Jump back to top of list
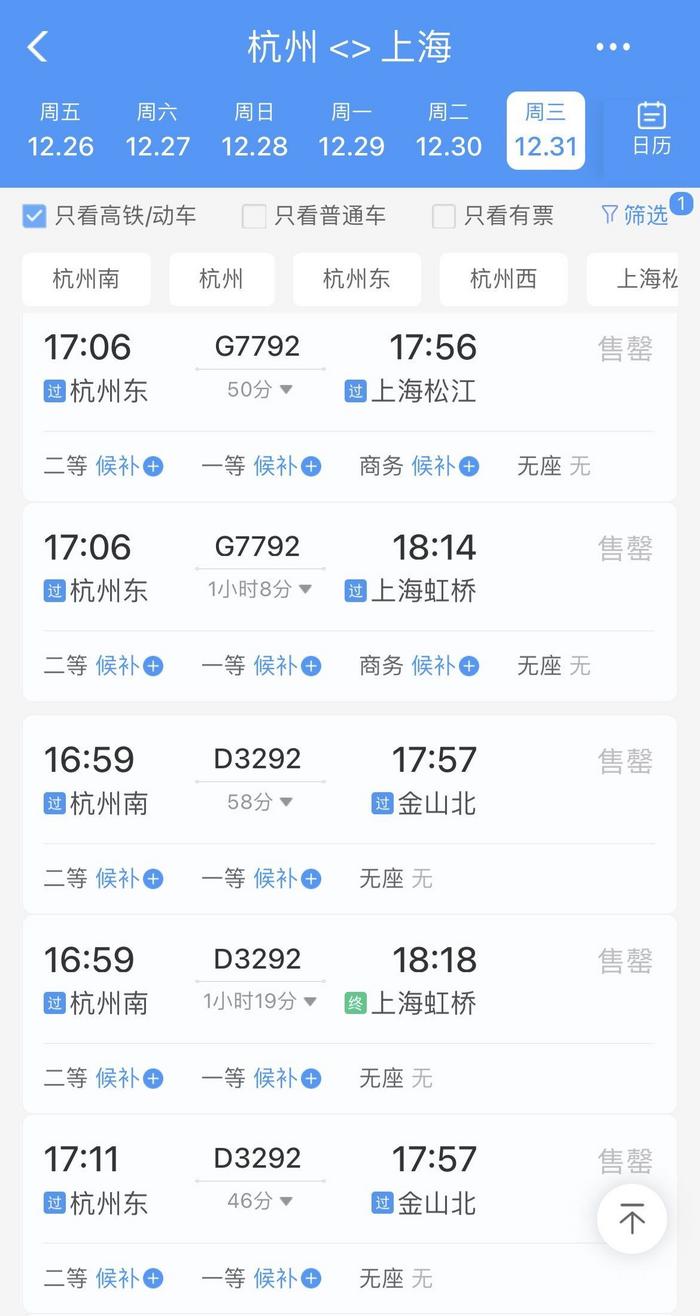 pyautogui.click(x=632, y=1219)
